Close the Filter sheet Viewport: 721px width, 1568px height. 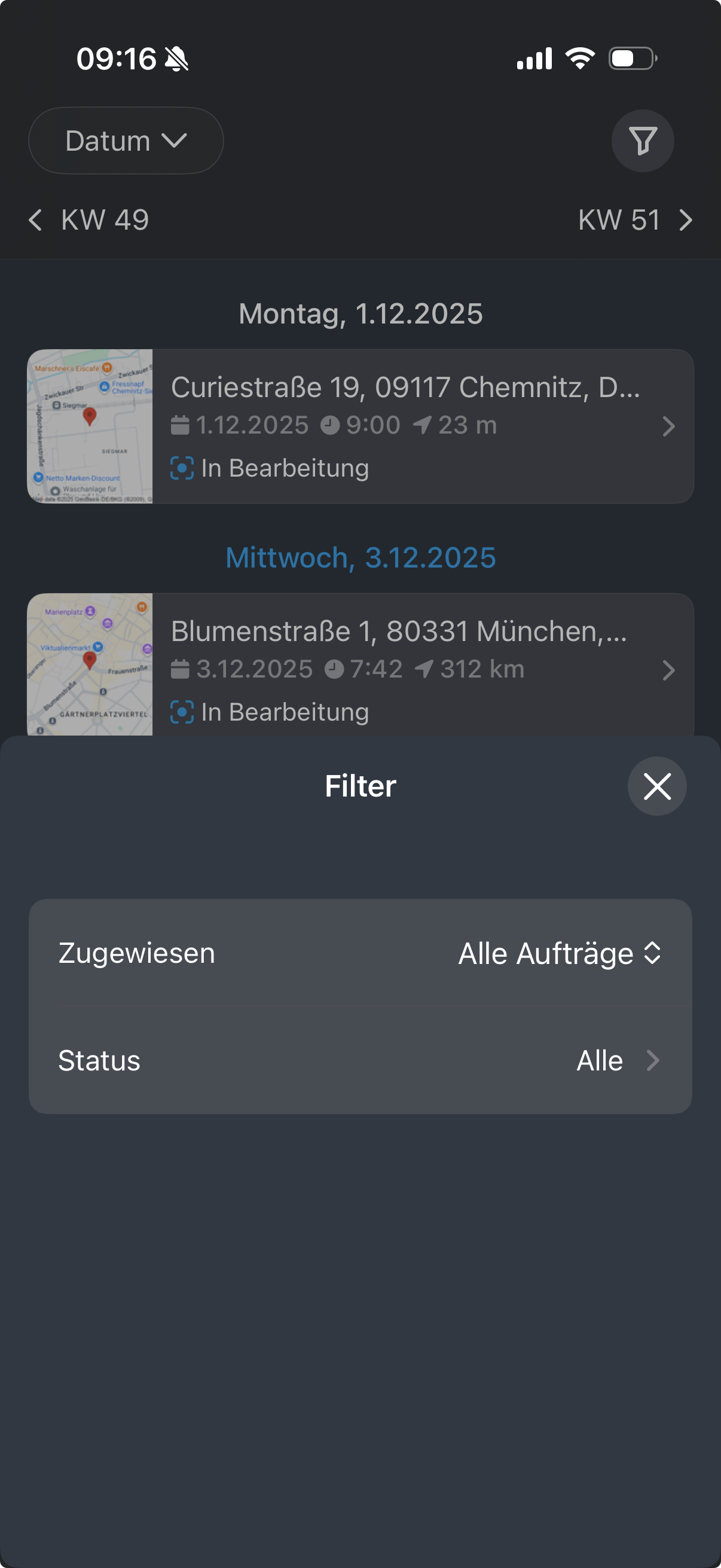[x=656, y=786]
